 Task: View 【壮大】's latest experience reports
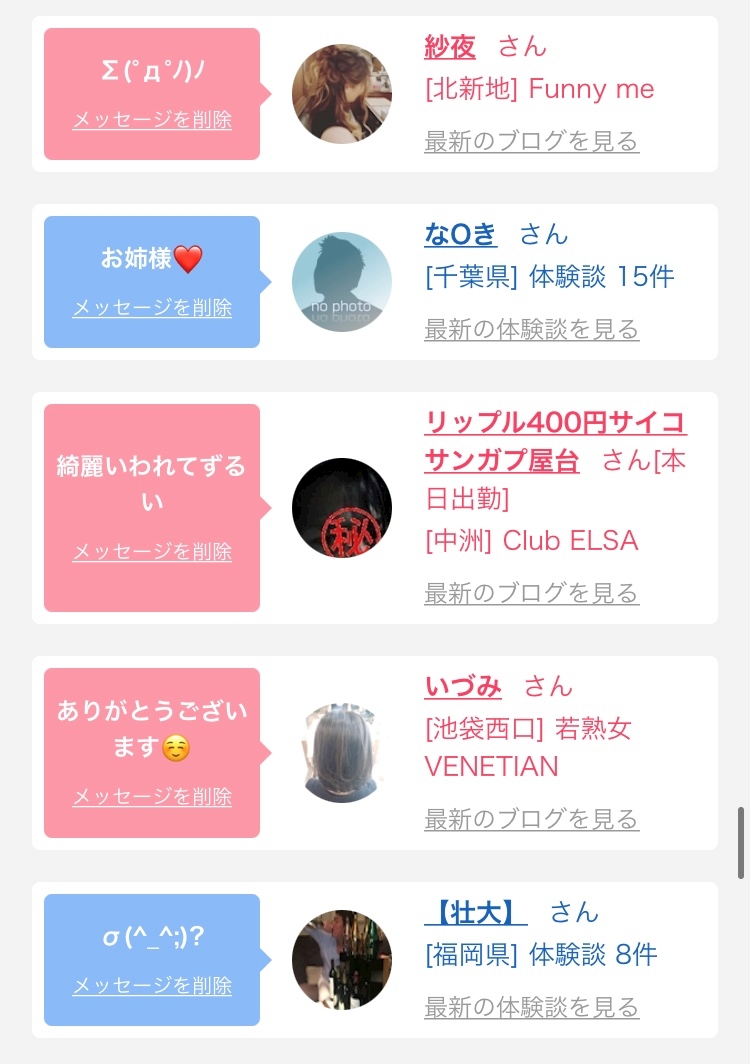pos(531,1008)
